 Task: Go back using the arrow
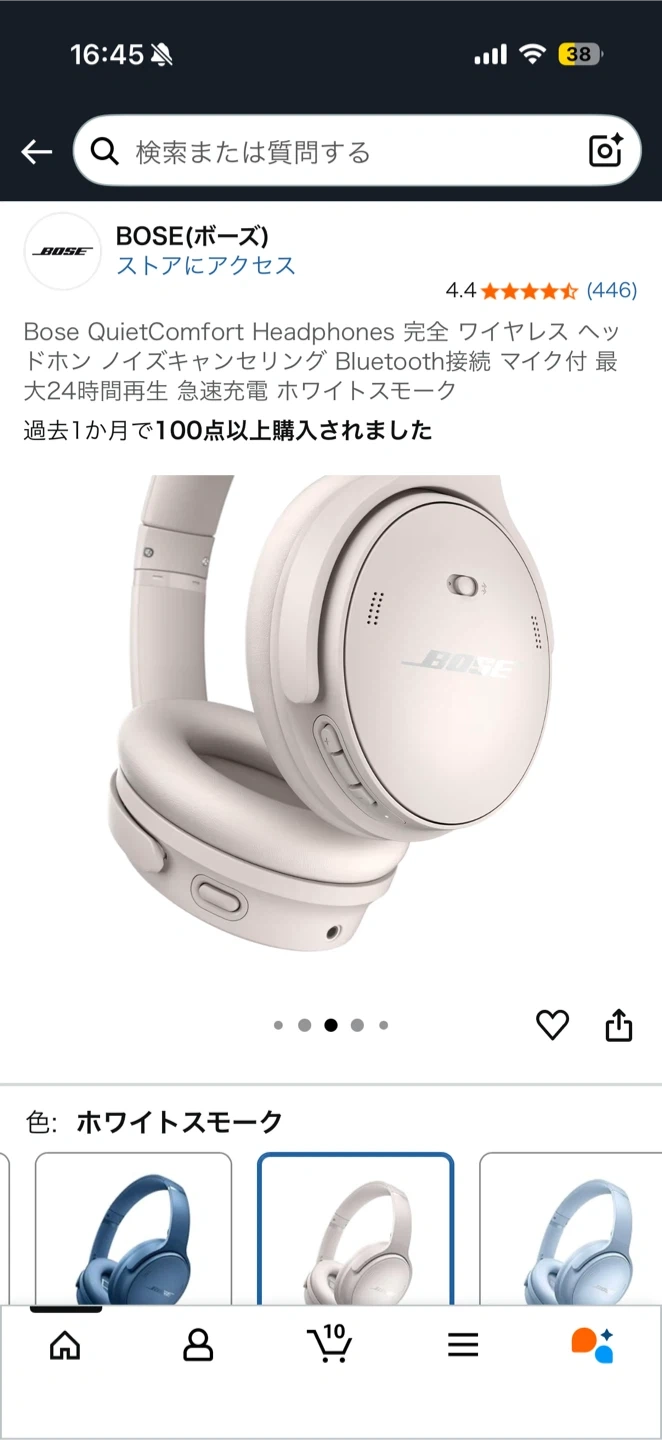coord(36,152)
